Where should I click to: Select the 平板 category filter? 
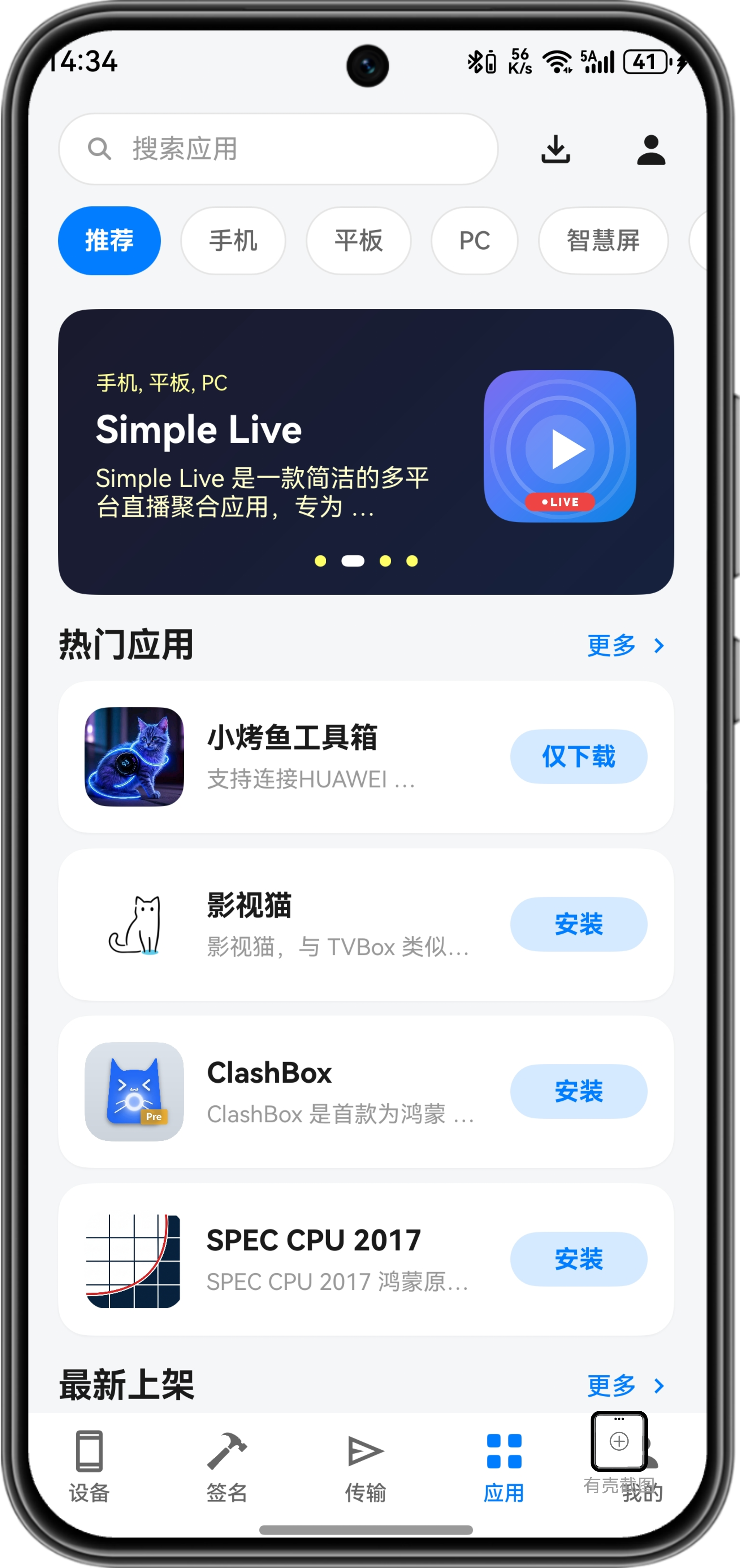(358, 241)
